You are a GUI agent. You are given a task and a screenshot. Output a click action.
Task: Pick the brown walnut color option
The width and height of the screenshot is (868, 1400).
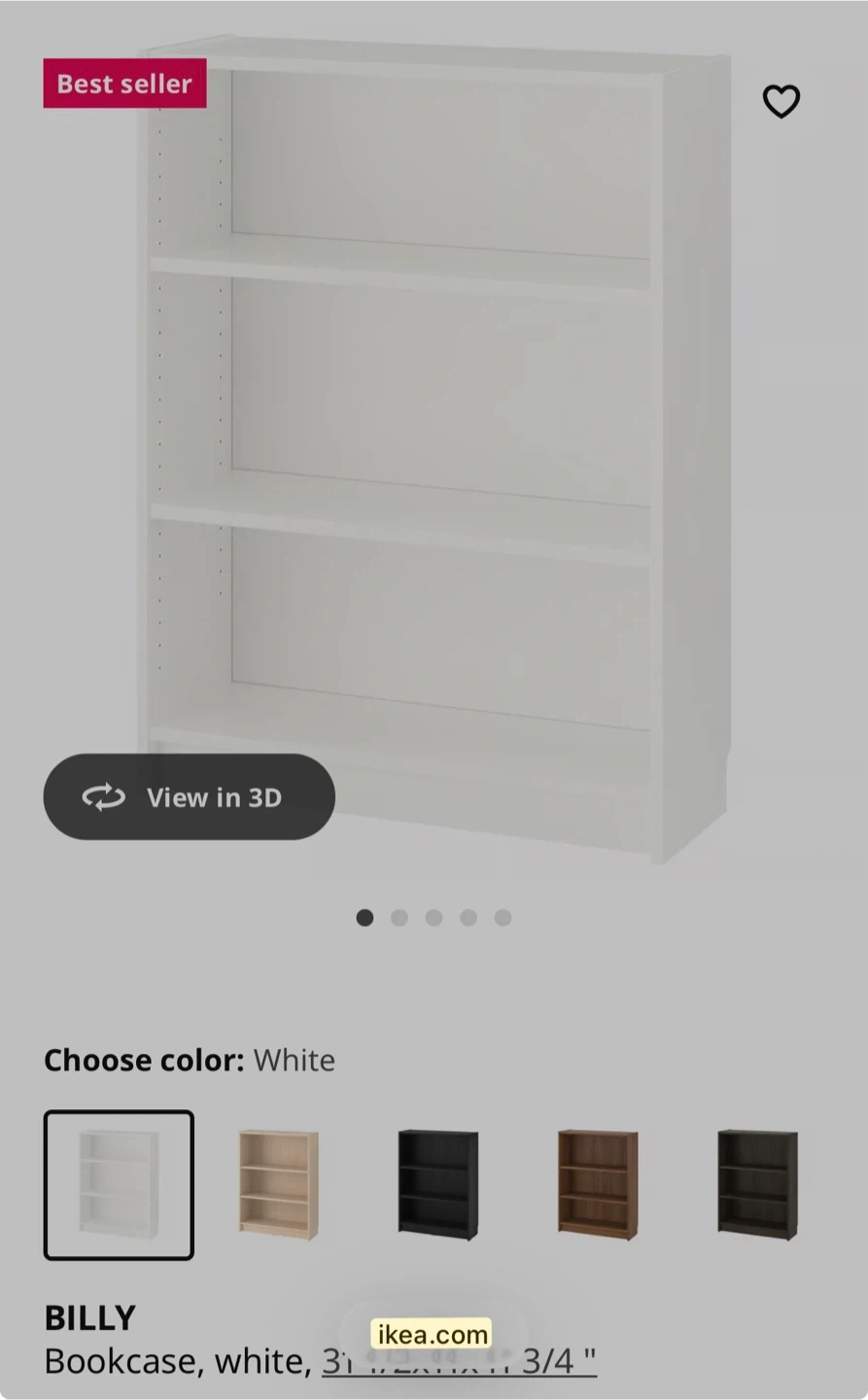598,1184
